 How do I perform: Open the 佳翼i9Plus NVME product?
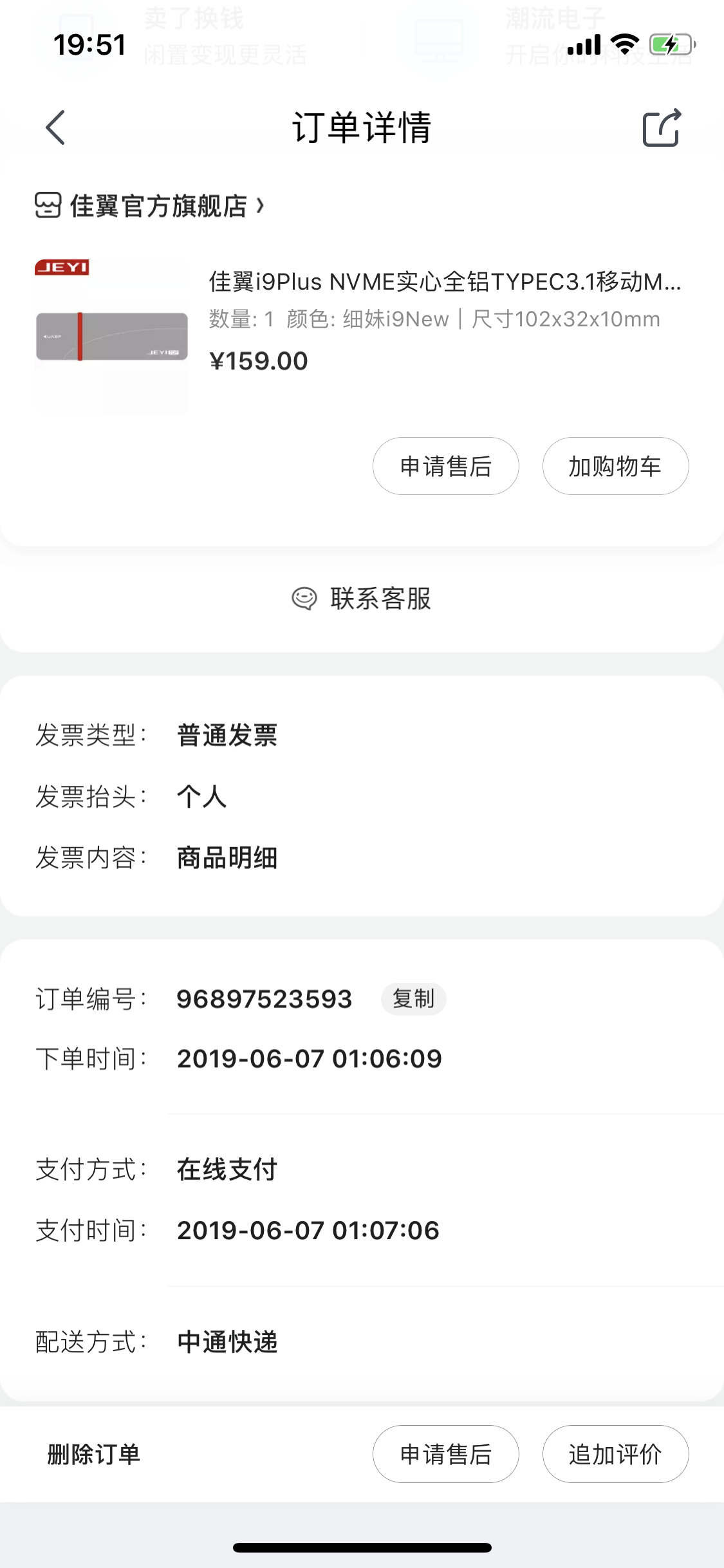pyautogui.click(x=444, y=282)
